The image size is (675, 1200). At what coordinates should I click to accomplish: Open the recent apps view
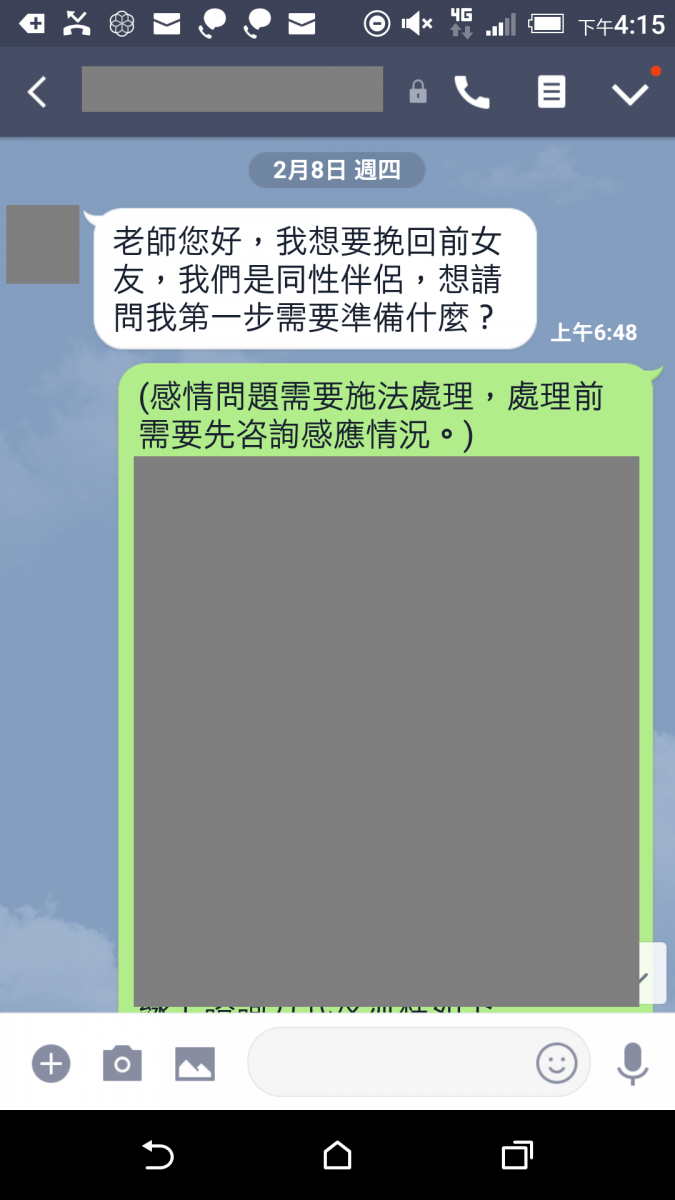point(516,1156)
